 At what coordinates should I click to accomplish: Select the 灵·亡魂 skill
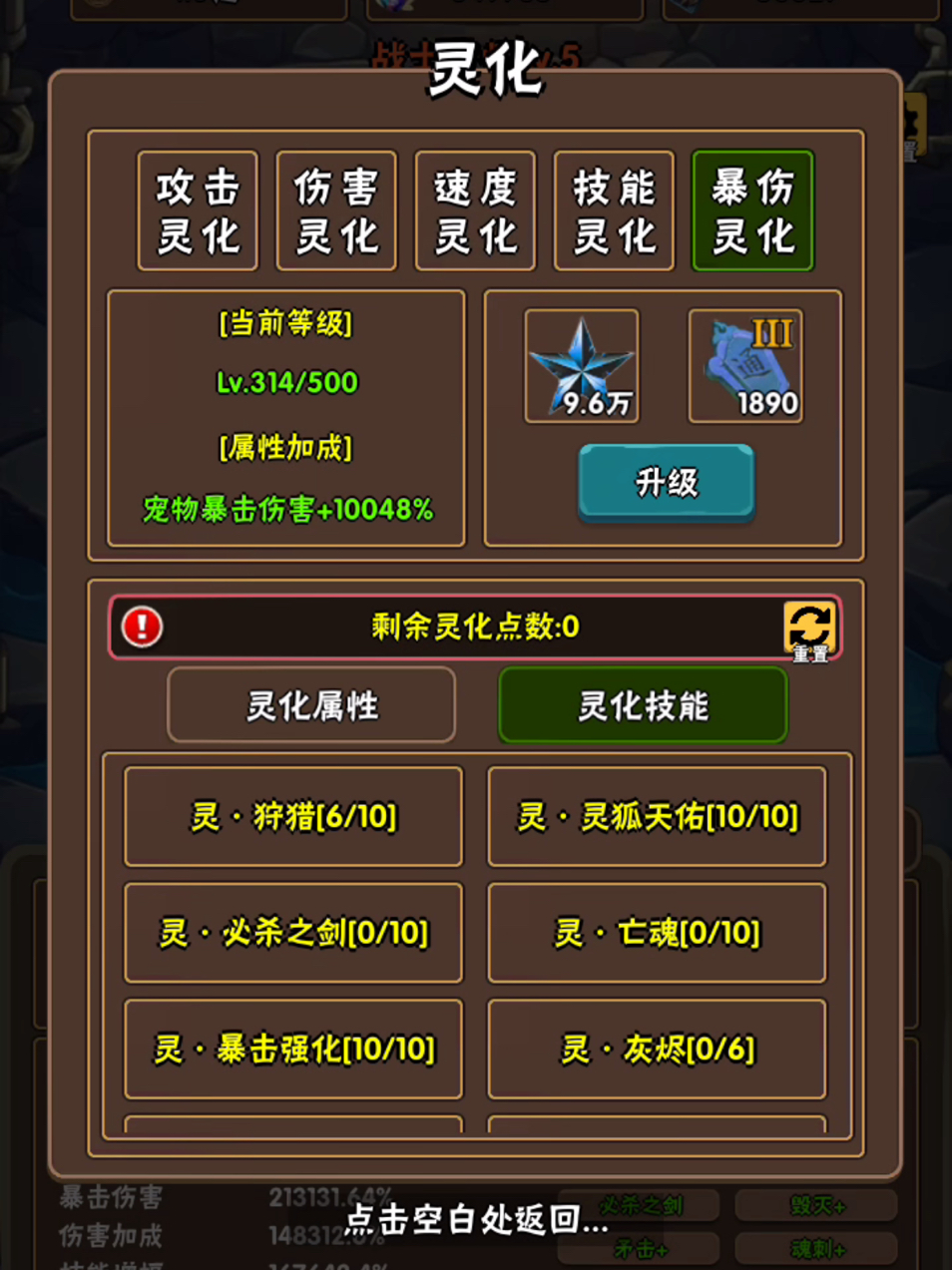coord(657,933)
